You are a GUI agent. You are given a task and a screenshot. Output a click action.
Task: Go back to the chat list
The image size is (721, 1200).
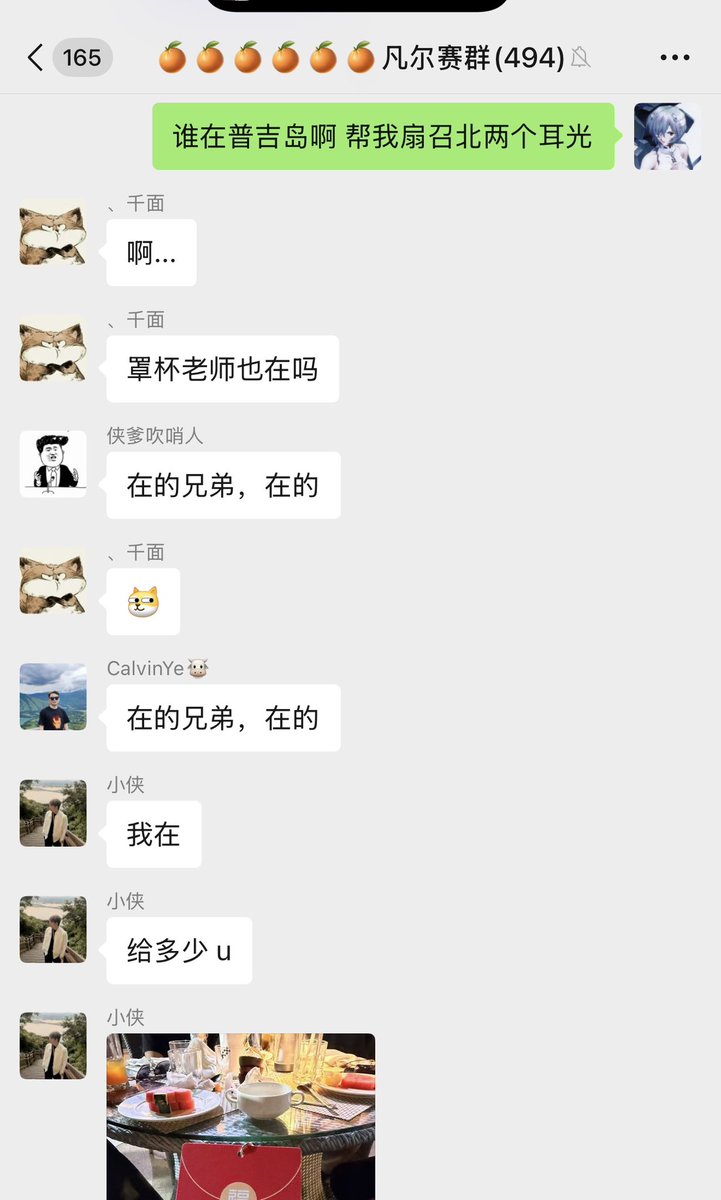(36, 58)
